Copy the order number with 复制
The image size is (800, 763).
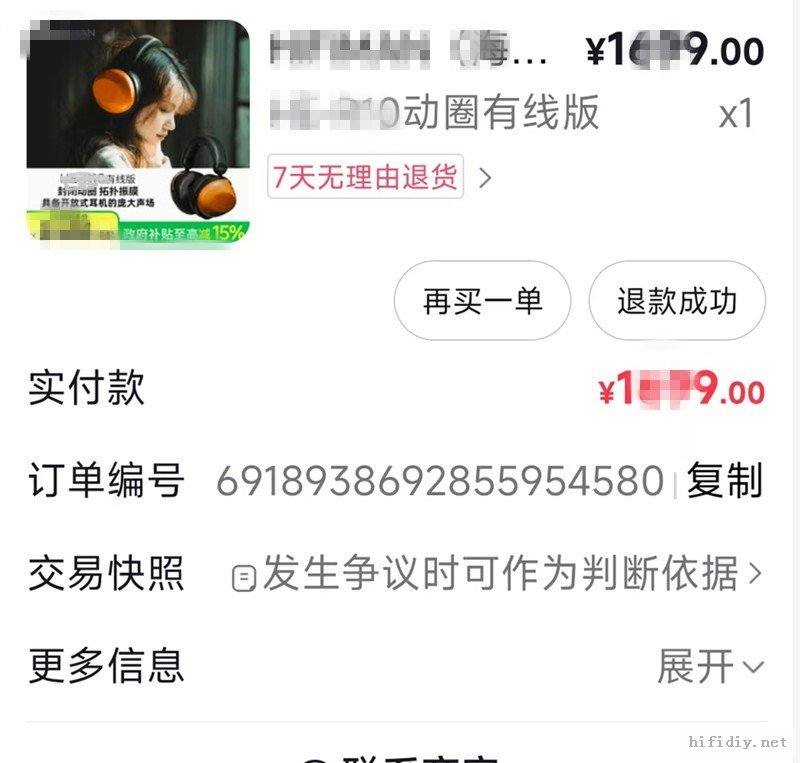pyautogui.click(x=725, y=481)
